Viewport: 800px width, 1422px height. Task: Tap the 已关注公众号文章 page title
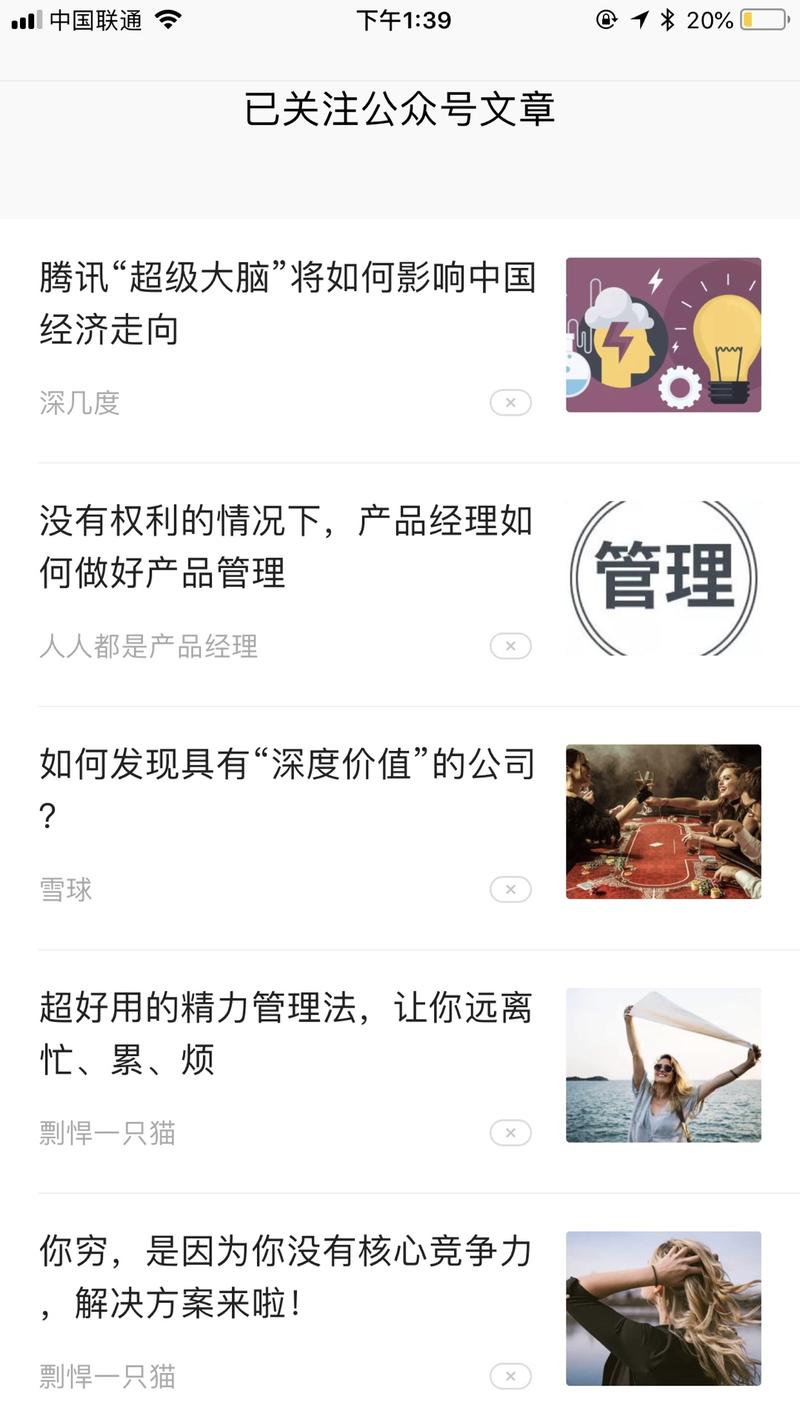(x=400, y=111)
